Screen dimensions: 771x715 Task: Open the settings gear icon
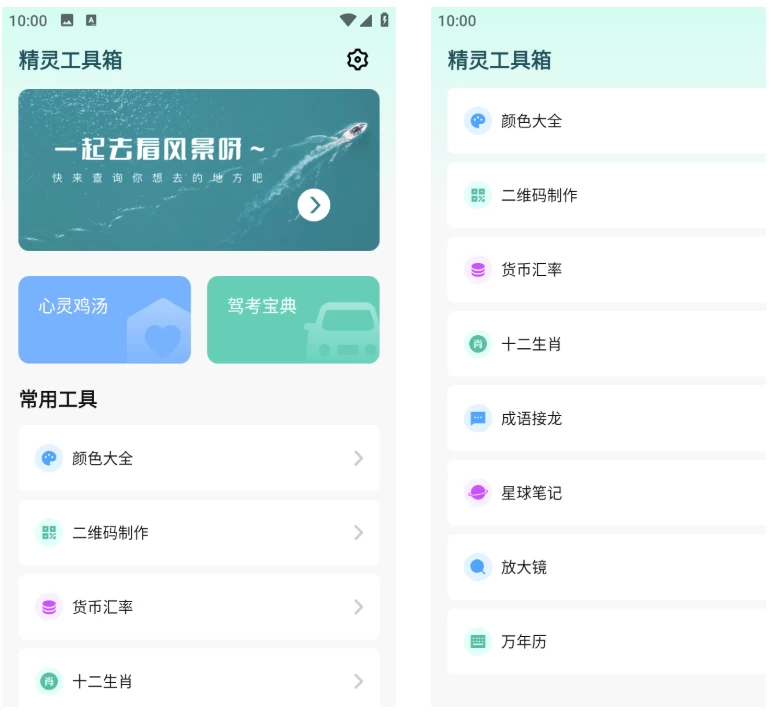pyautogui.click(x=357, y=60)
